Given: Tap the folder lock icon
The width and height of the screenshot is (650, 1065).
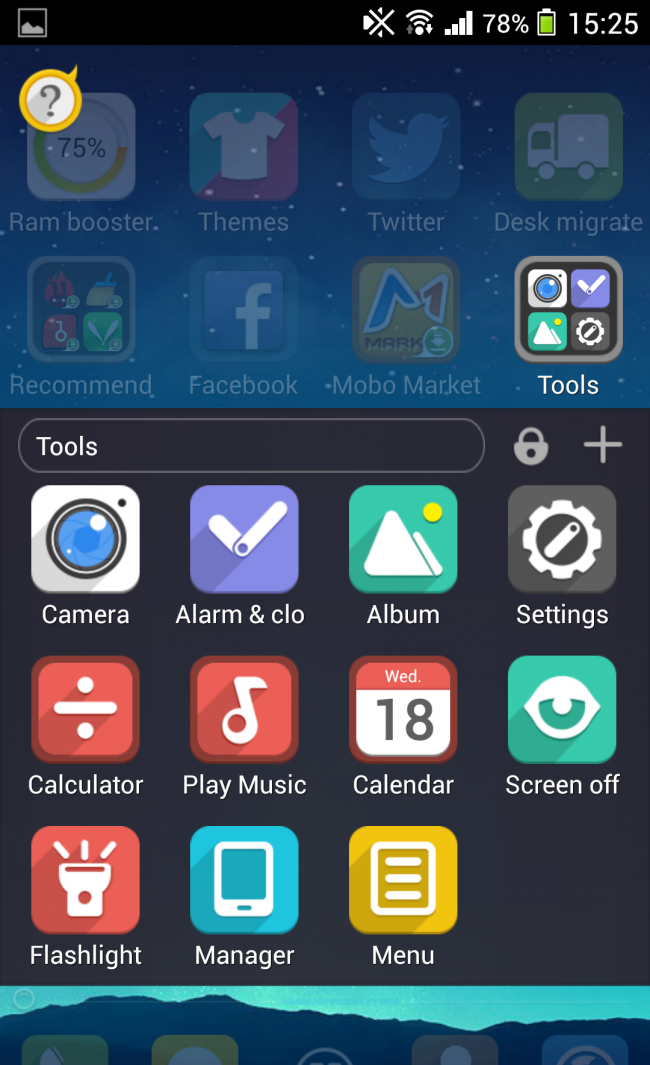Looking at the screenshot, I should pos(531,446).
